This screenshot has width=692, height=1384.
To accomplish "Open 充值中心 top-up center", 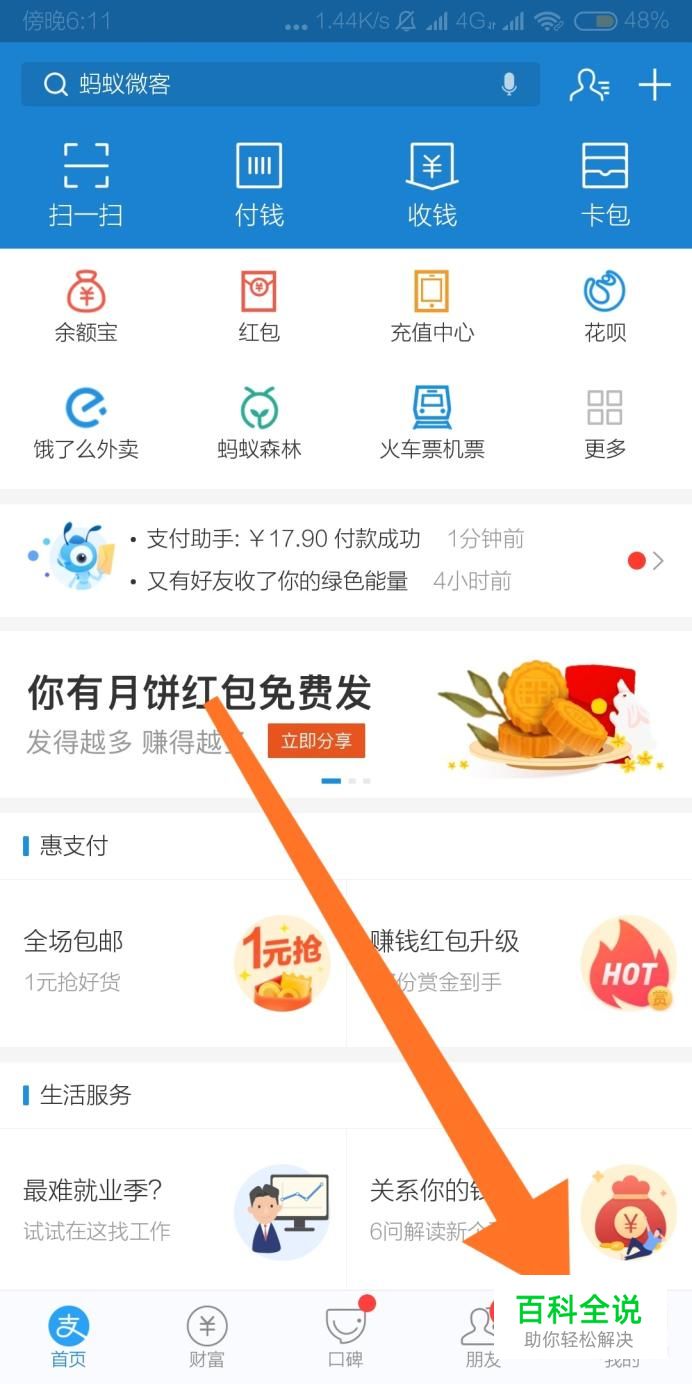I will (x=432, y=307).
